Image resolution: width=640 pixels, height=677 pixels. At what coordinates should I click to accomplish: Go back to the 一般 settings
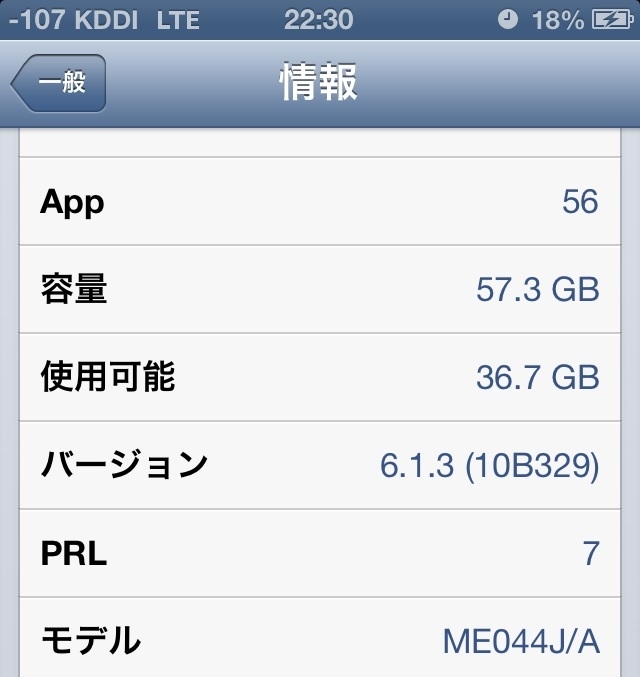(x=59, y=84)
